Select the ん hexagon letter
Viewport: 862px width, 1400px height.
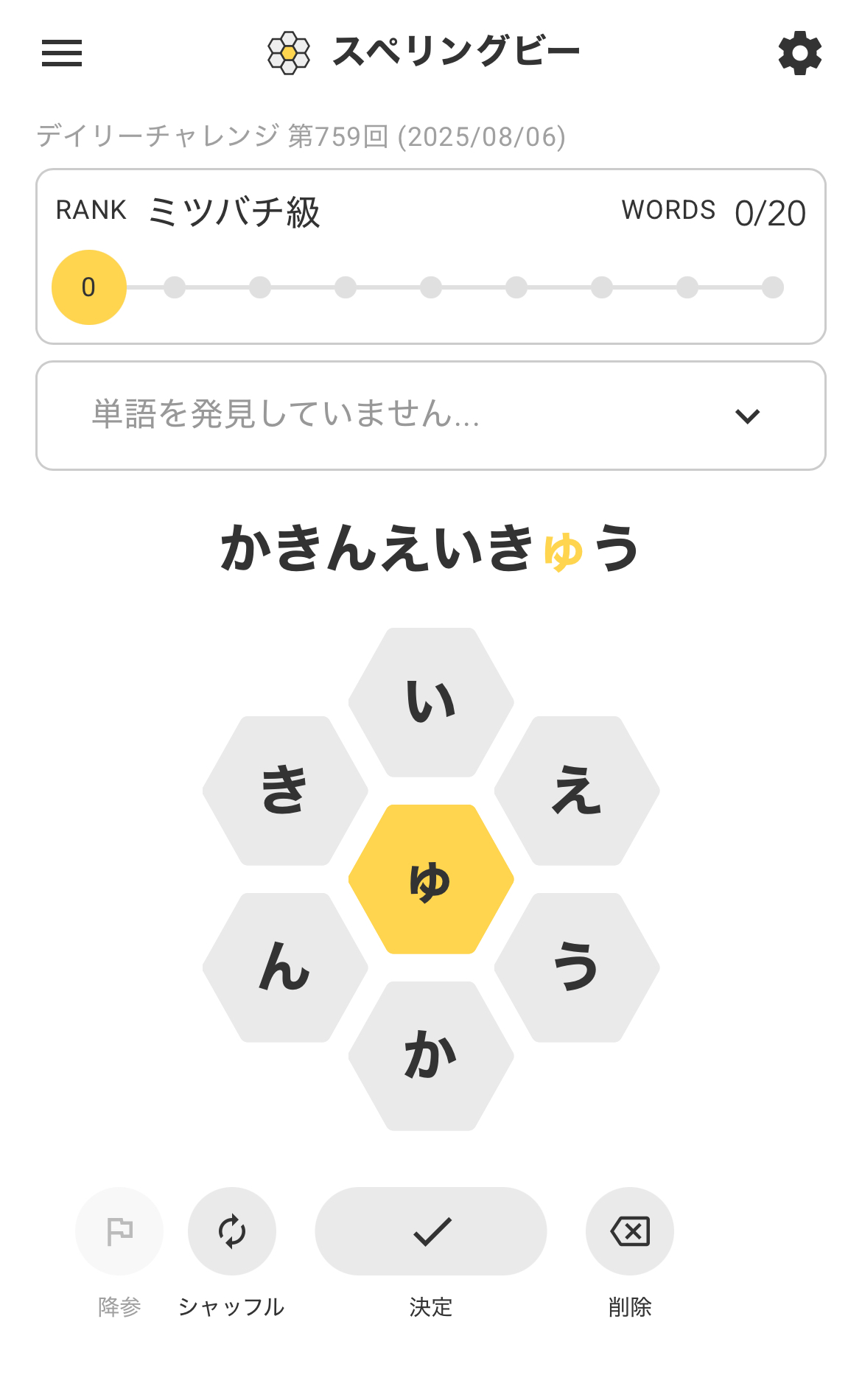pos(285,967)
